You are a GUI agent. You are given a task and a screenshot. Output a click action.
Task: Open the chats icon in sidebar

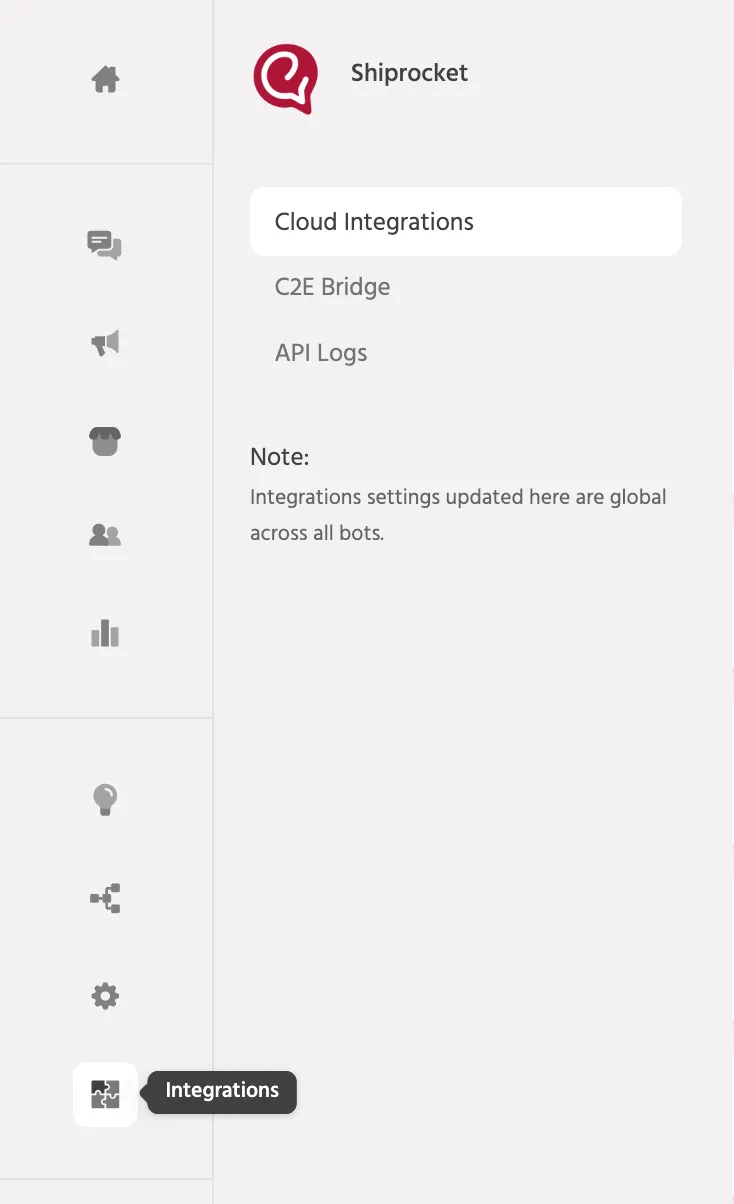coord(104,245)
